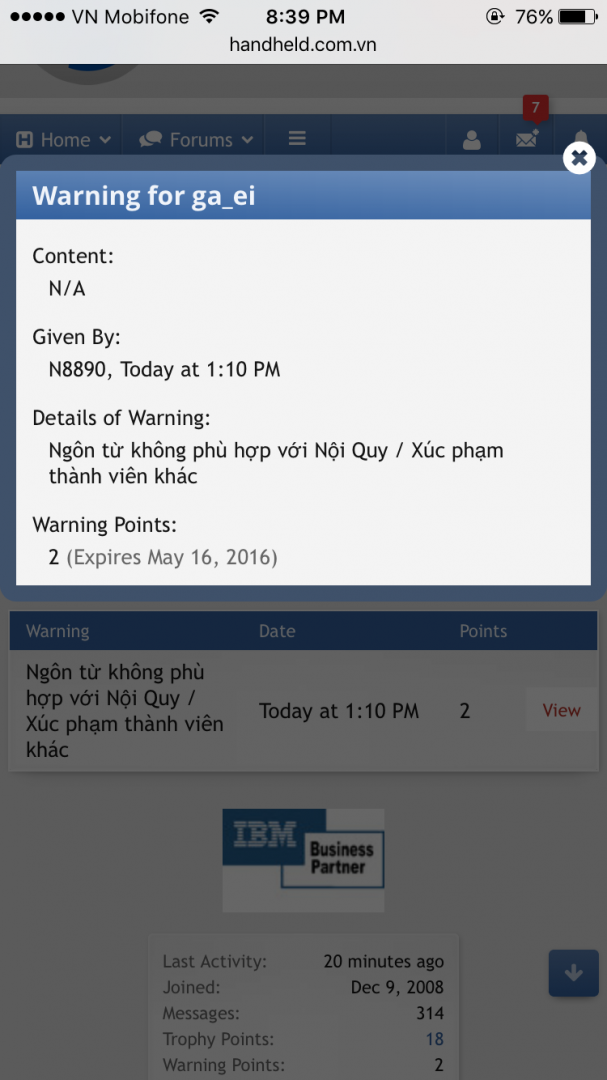This screenshot has width=607, height=1080.
Task: Open the IBM Business Partner banner
Action: point(303,859)
